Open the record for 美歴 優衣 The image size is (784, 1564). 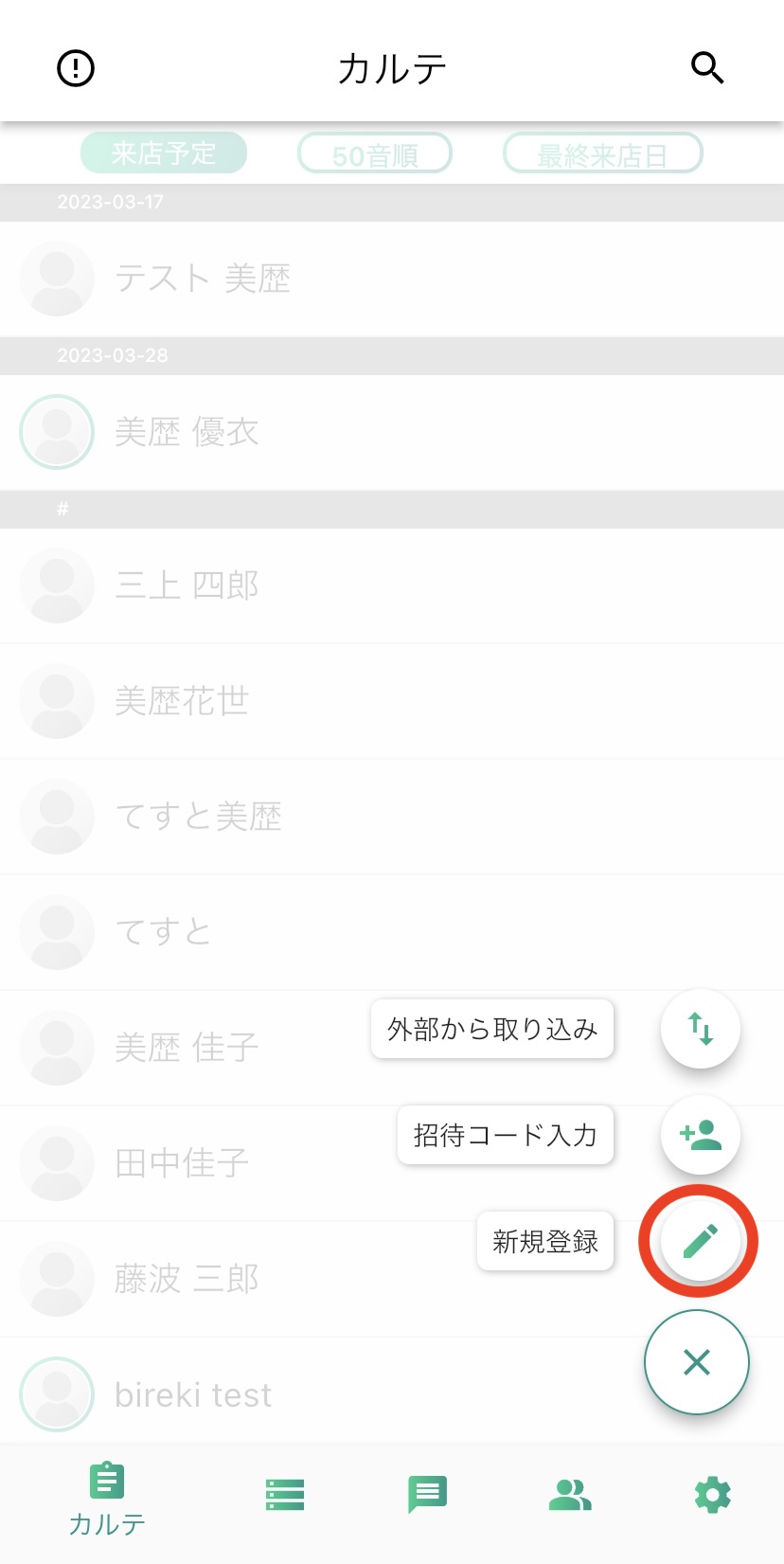392,432
